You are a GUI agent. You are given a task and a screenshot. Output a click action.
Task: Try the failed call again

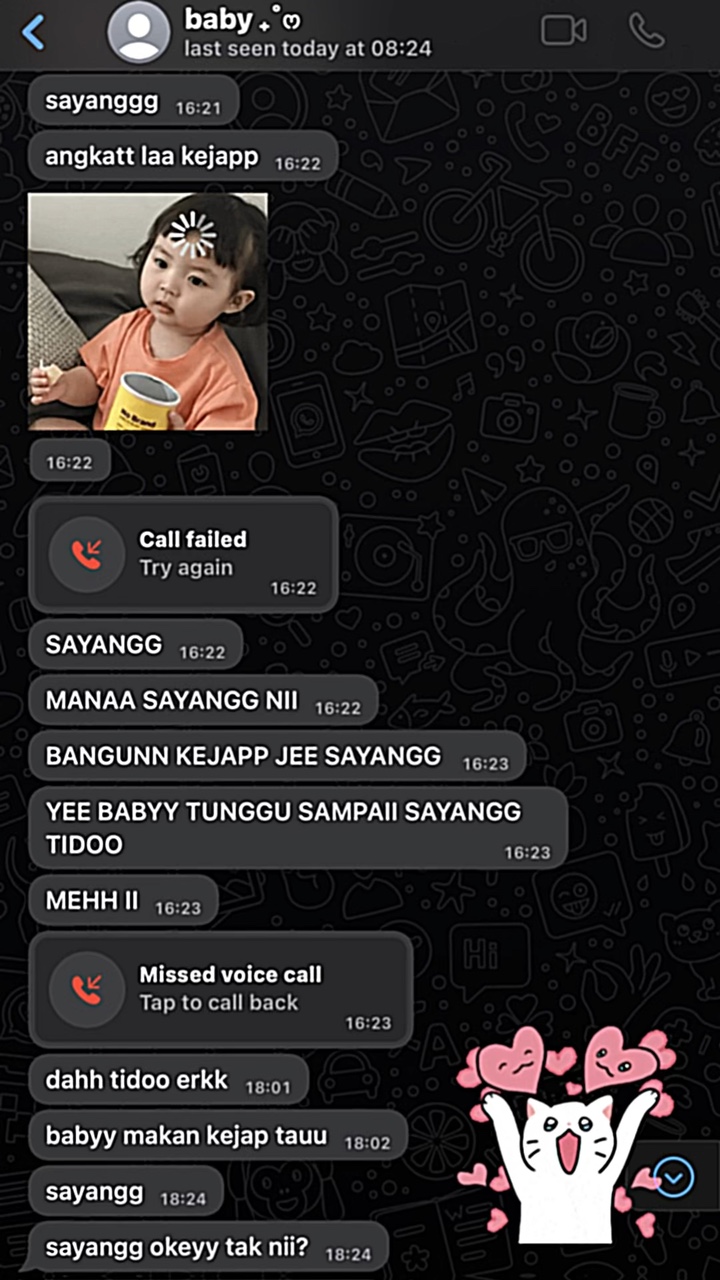click(183, 554)
